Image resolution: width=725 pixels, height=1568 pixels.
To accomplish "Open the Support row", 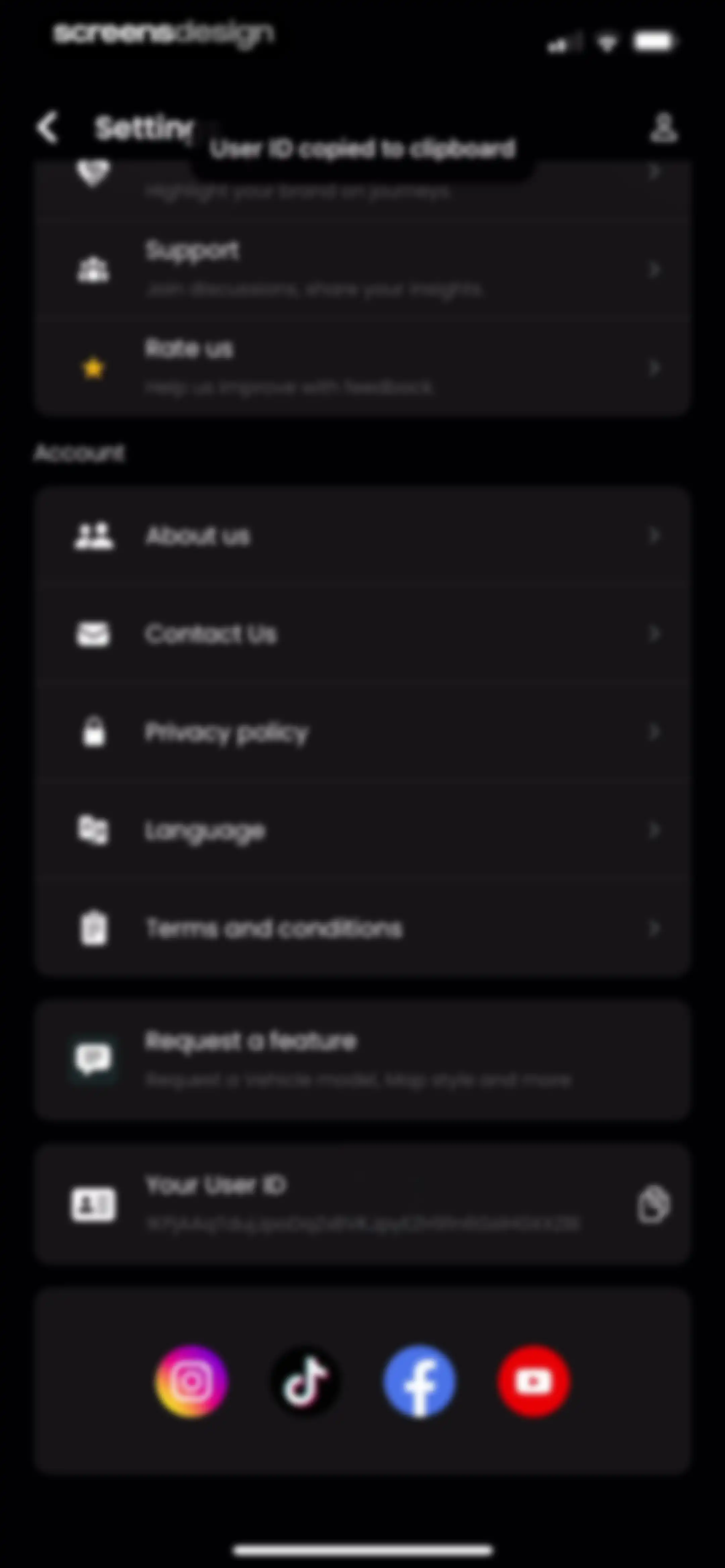I will [362, 269].
